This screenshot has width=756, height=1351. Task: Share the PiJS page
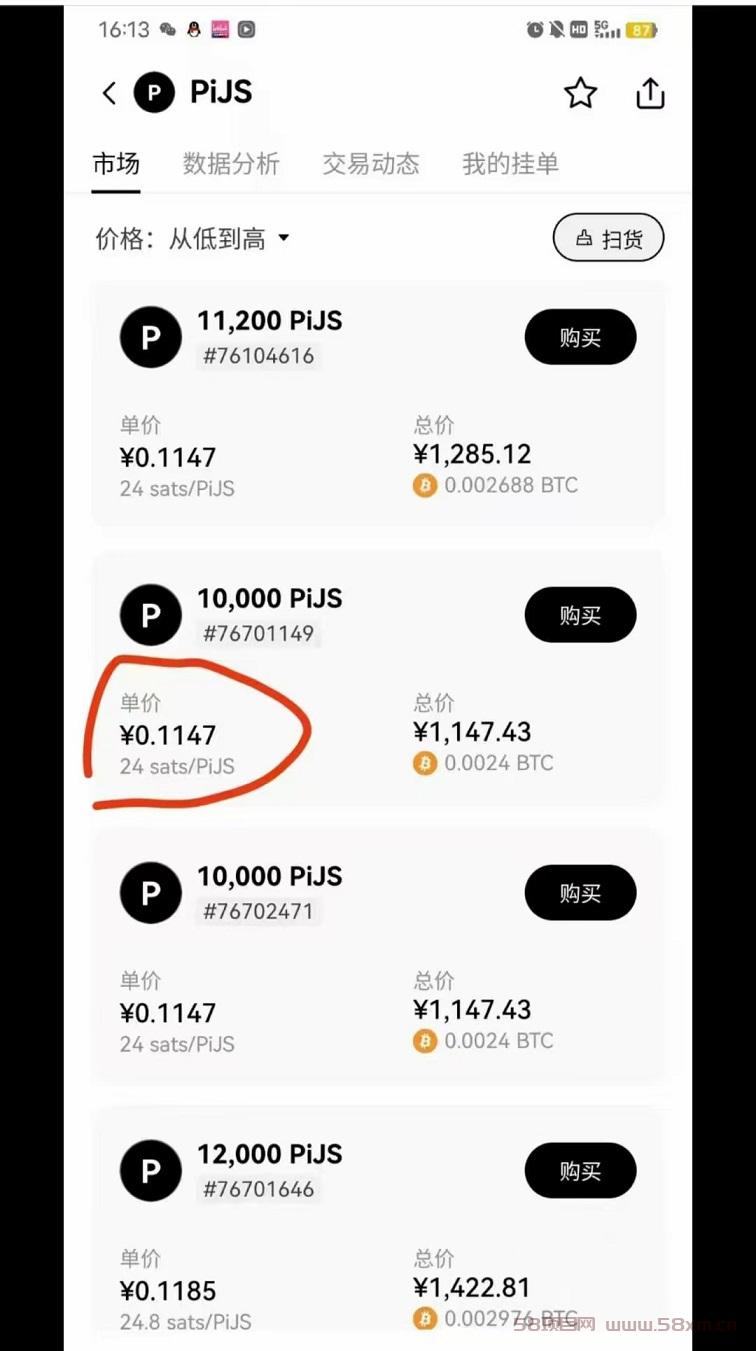[x=650, y=93]
